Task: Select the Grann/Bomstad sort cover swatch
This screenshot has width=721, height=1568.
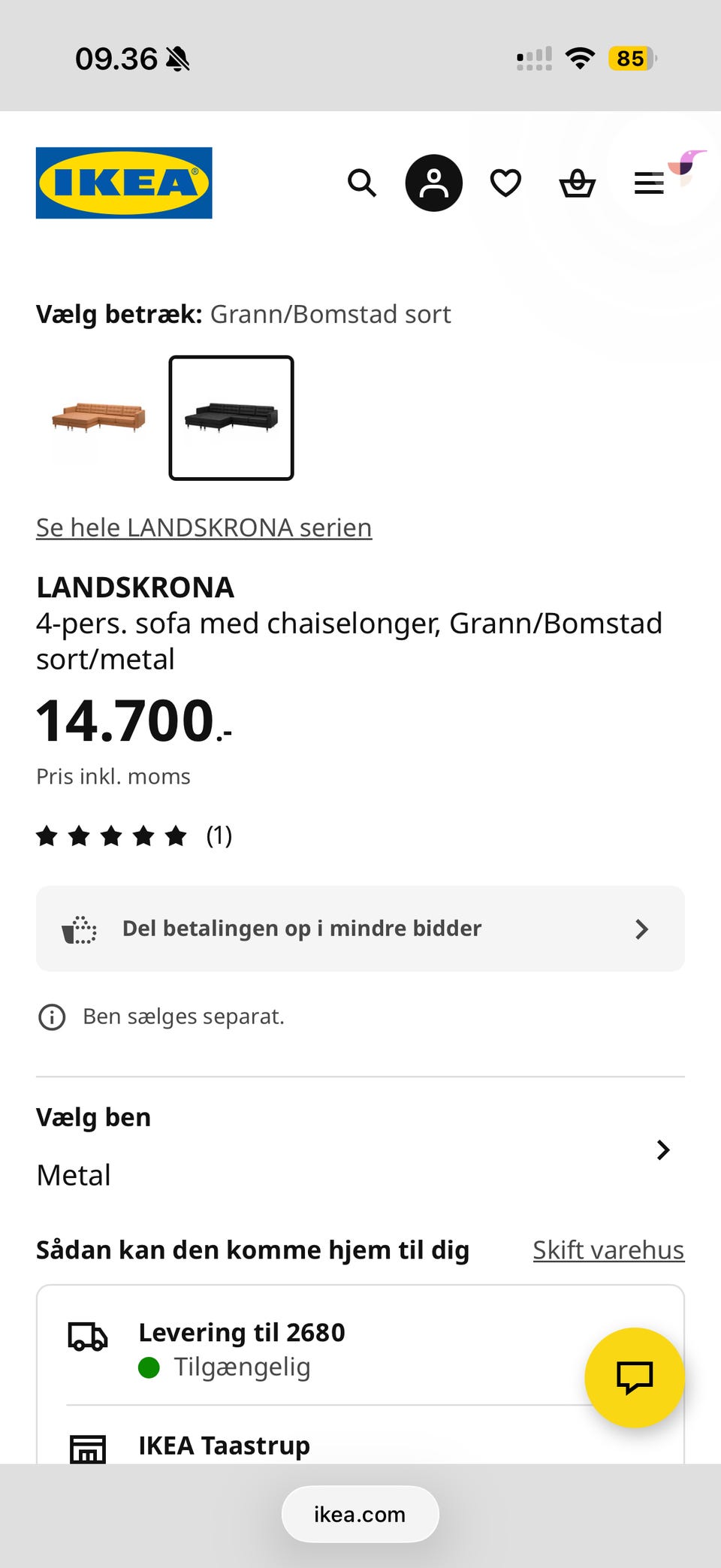Action: point(231,418)
